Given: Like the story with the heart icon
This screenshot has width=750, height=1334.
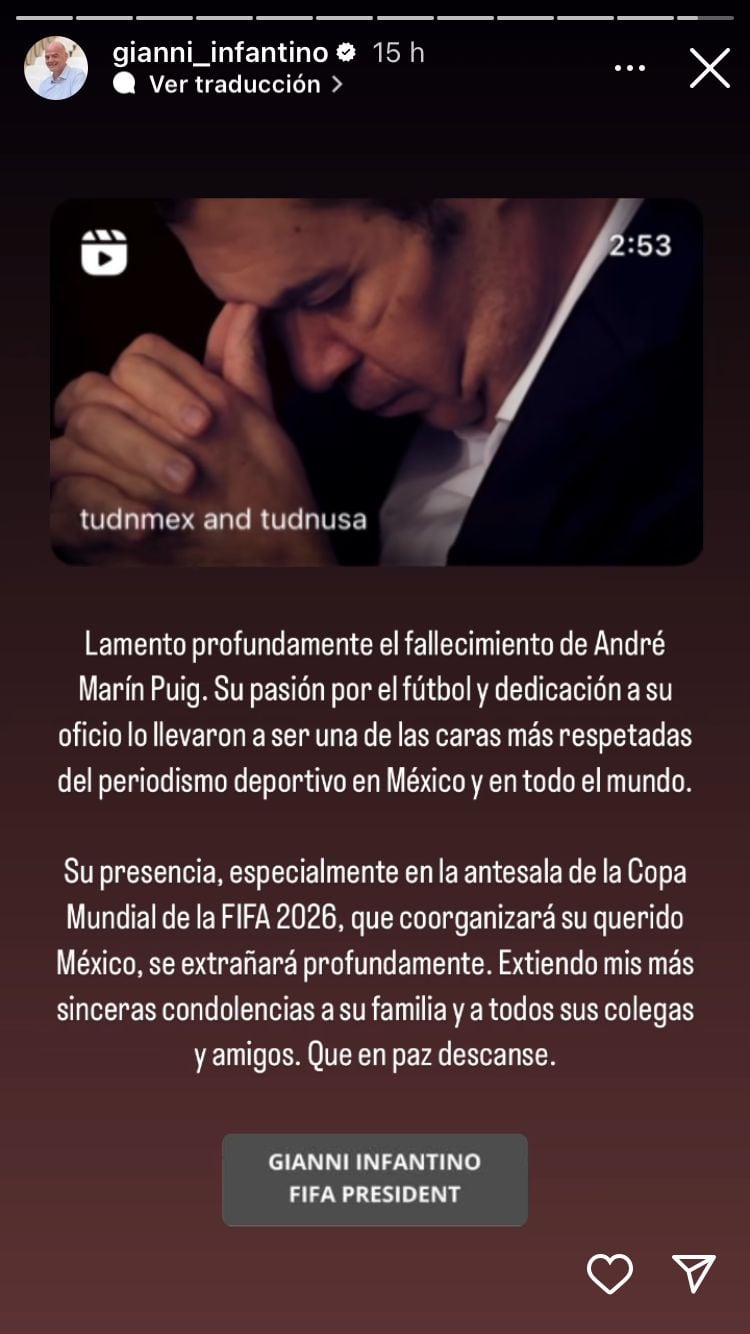Looking at the screenshot, I should (609, 1275).
